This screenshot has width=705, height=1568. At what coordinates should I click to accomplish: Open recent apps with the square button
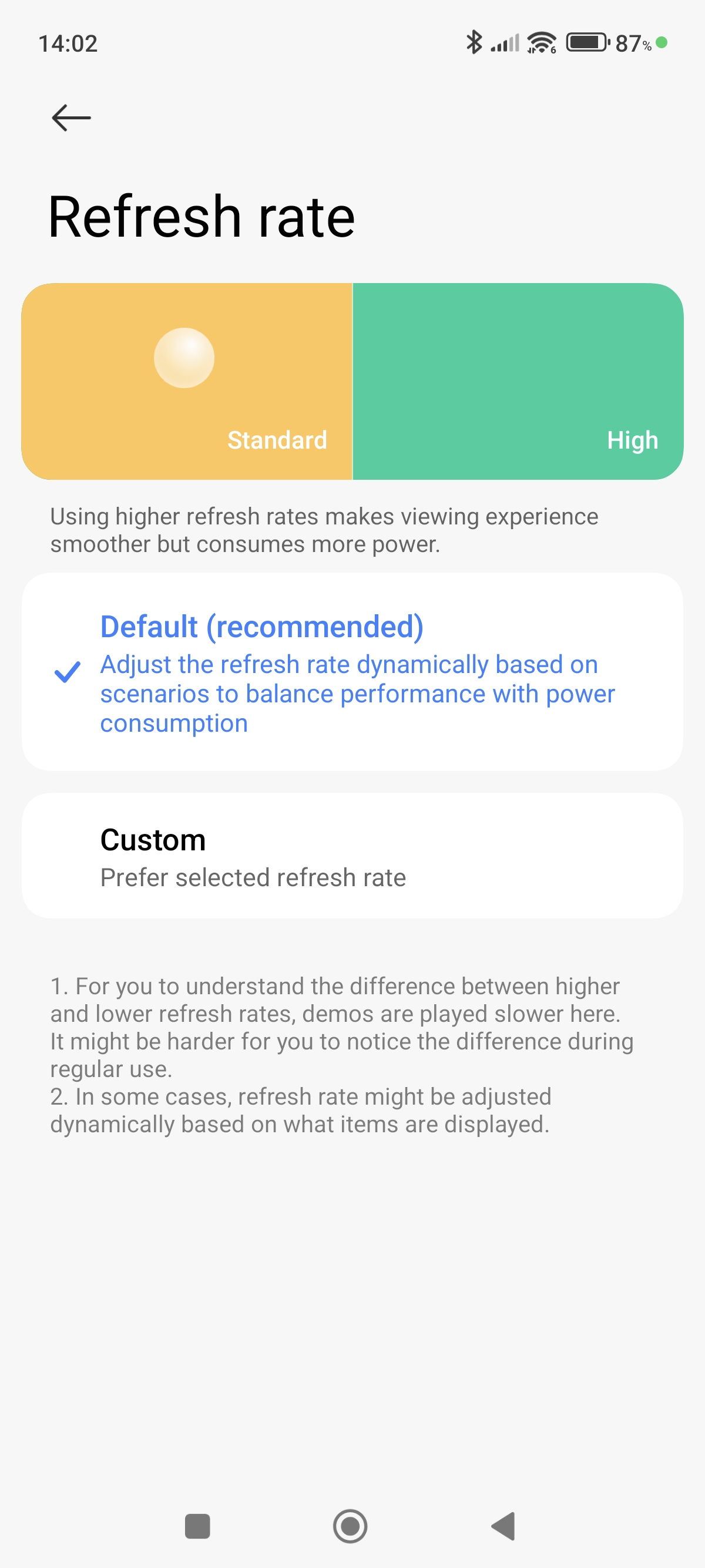click(x=197, y=1526)
